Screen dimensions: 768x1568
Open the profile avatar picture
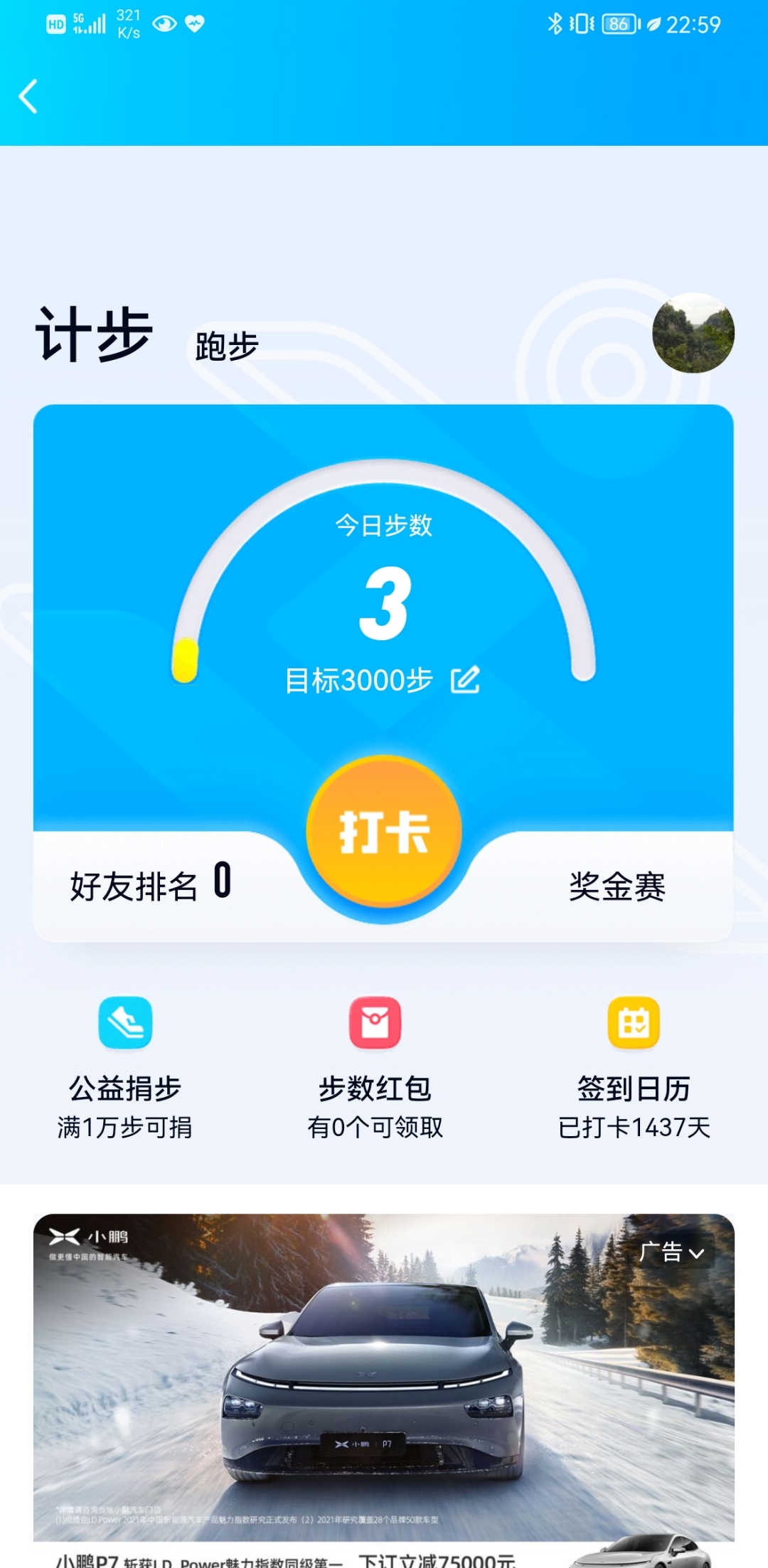pyautogui.click(x=693, y=333)
